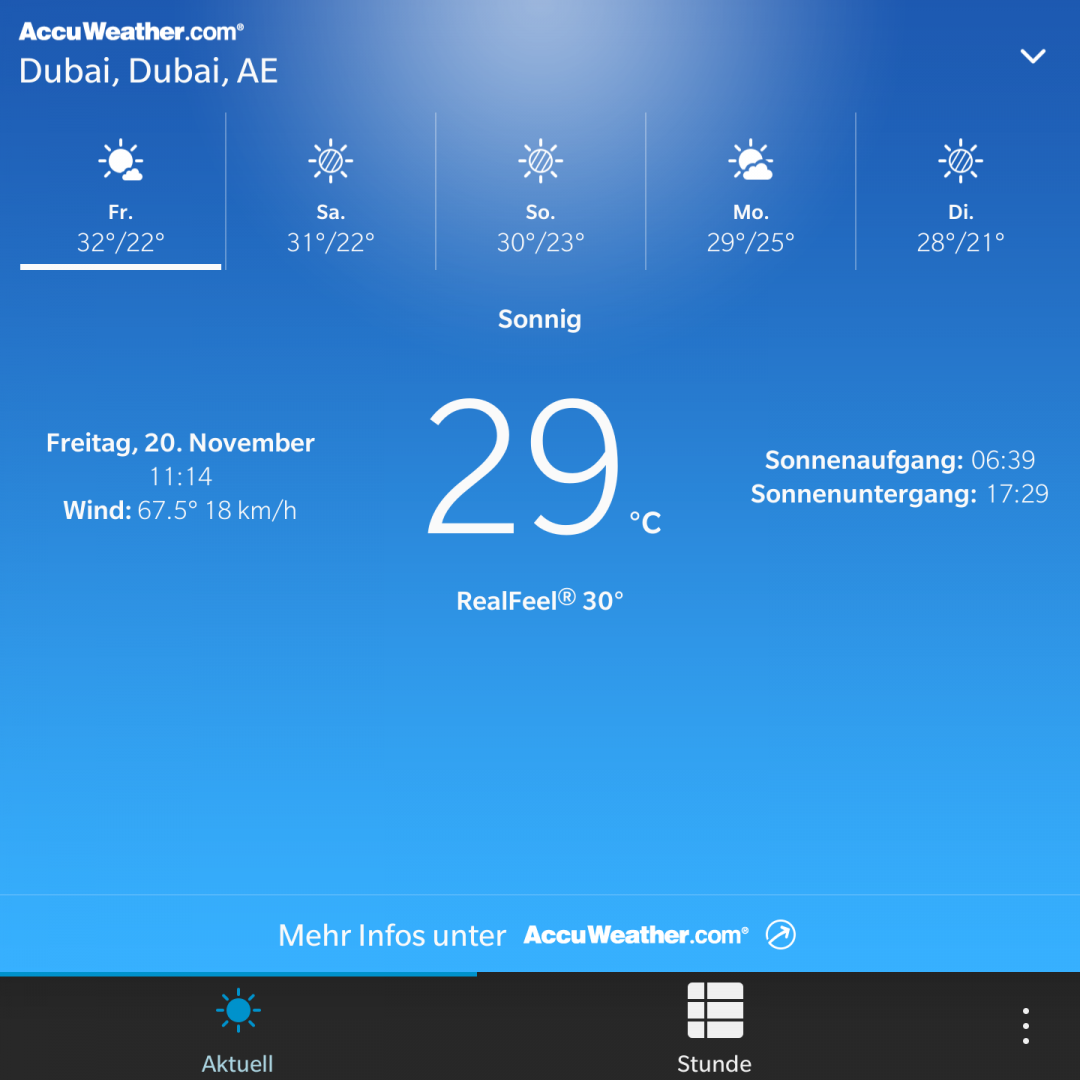Image resolution: width=1080 pixels, height=1080 pixels.
Task: Select the Sa. forecast day
Action: (x=331, y=193)
